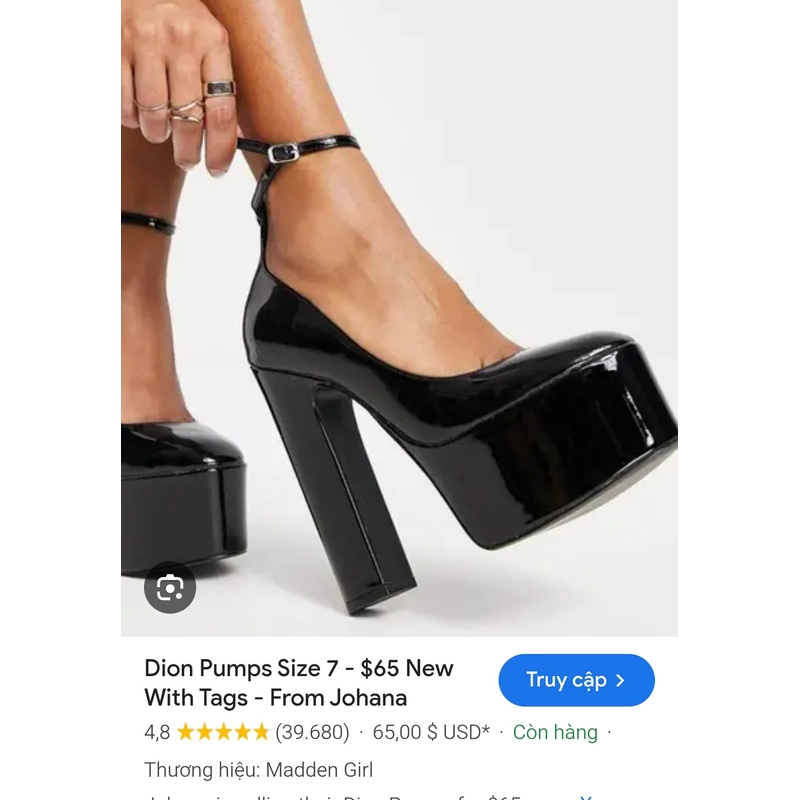Open the Dion Pumps Size 7 listing title
The image size is (800, 800).
click(298, 682)
